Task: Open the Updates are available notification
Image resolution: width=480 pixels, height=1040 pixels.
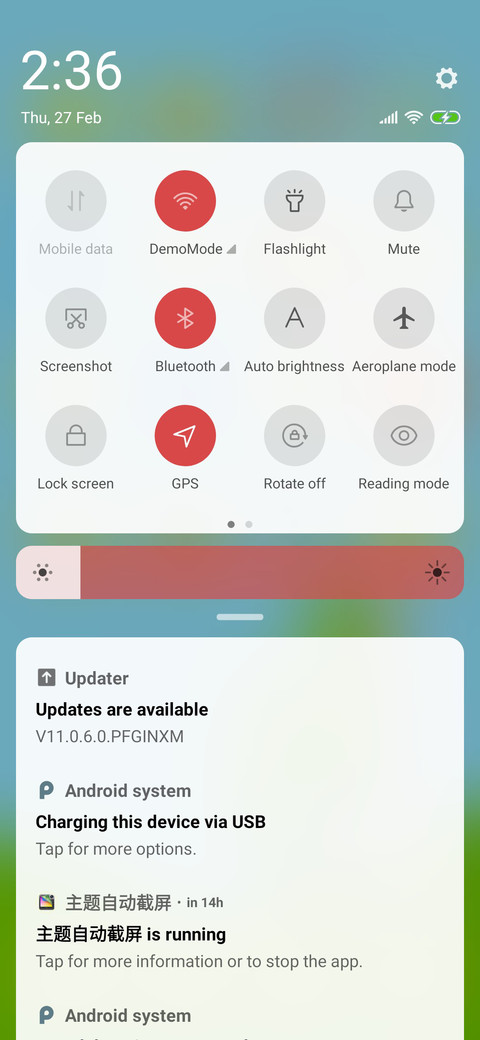Action: tap(240, 707)
